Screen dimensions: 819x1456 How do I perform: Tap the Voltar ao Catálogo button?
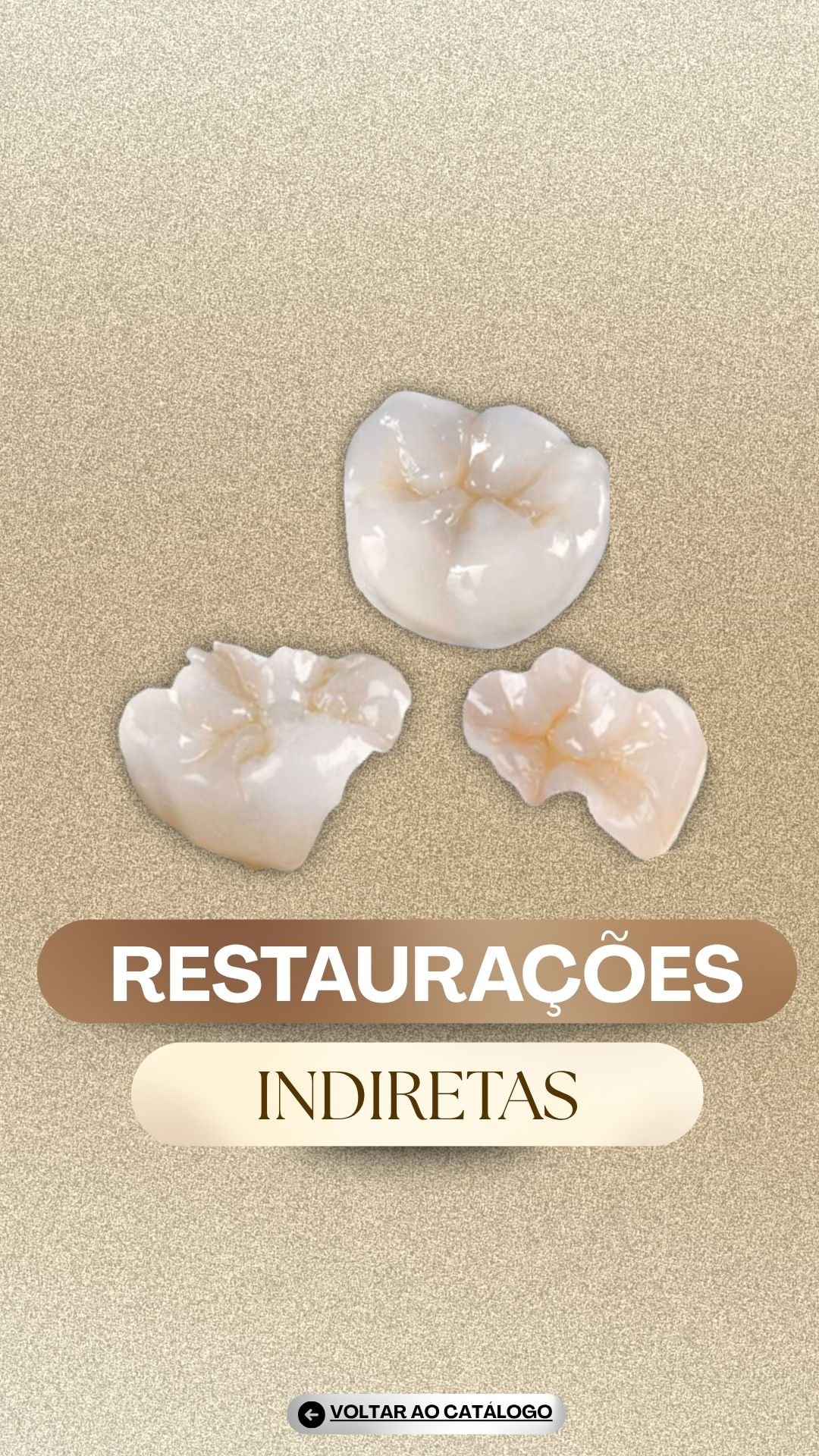(x=427, y=1413)
